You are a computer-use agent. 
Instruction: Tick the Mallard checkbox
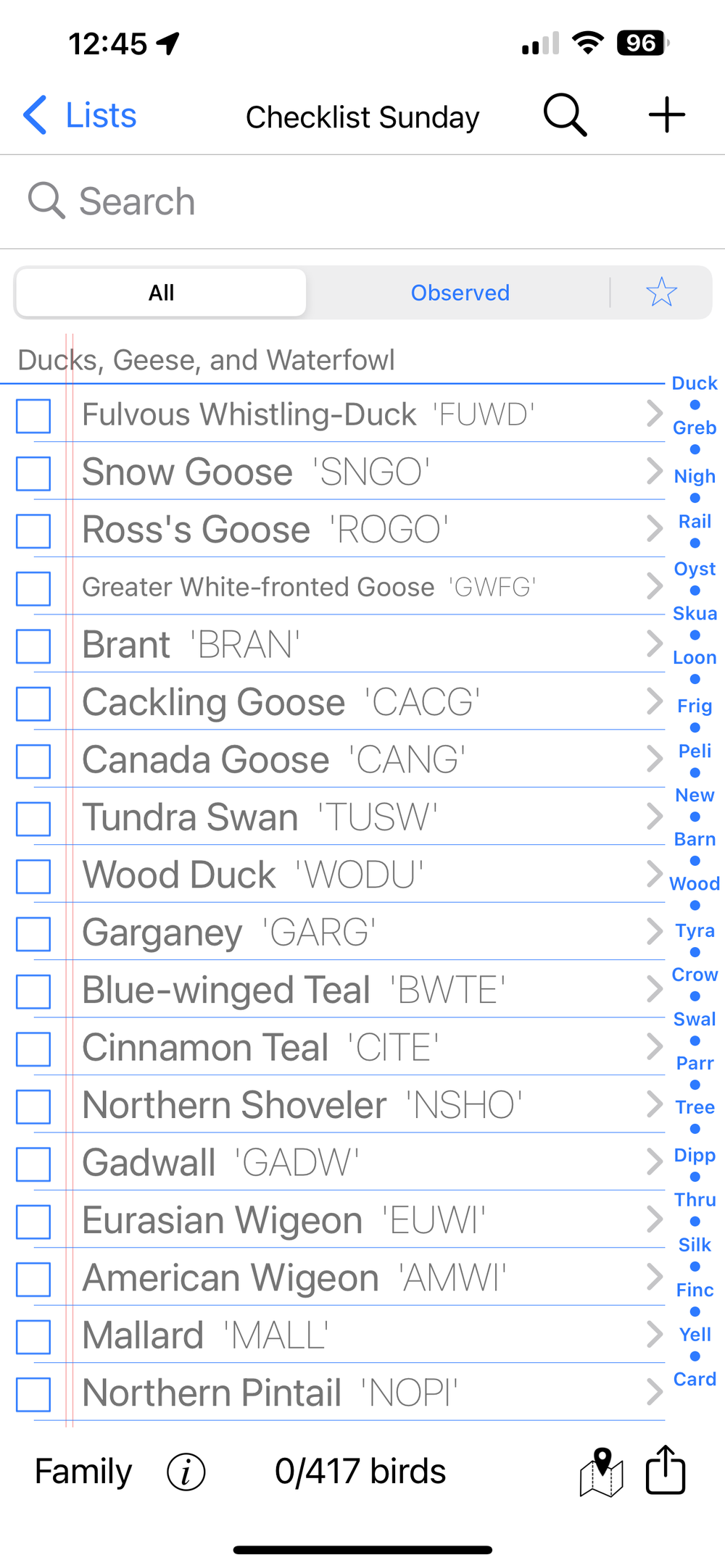tap(33, 1336)
